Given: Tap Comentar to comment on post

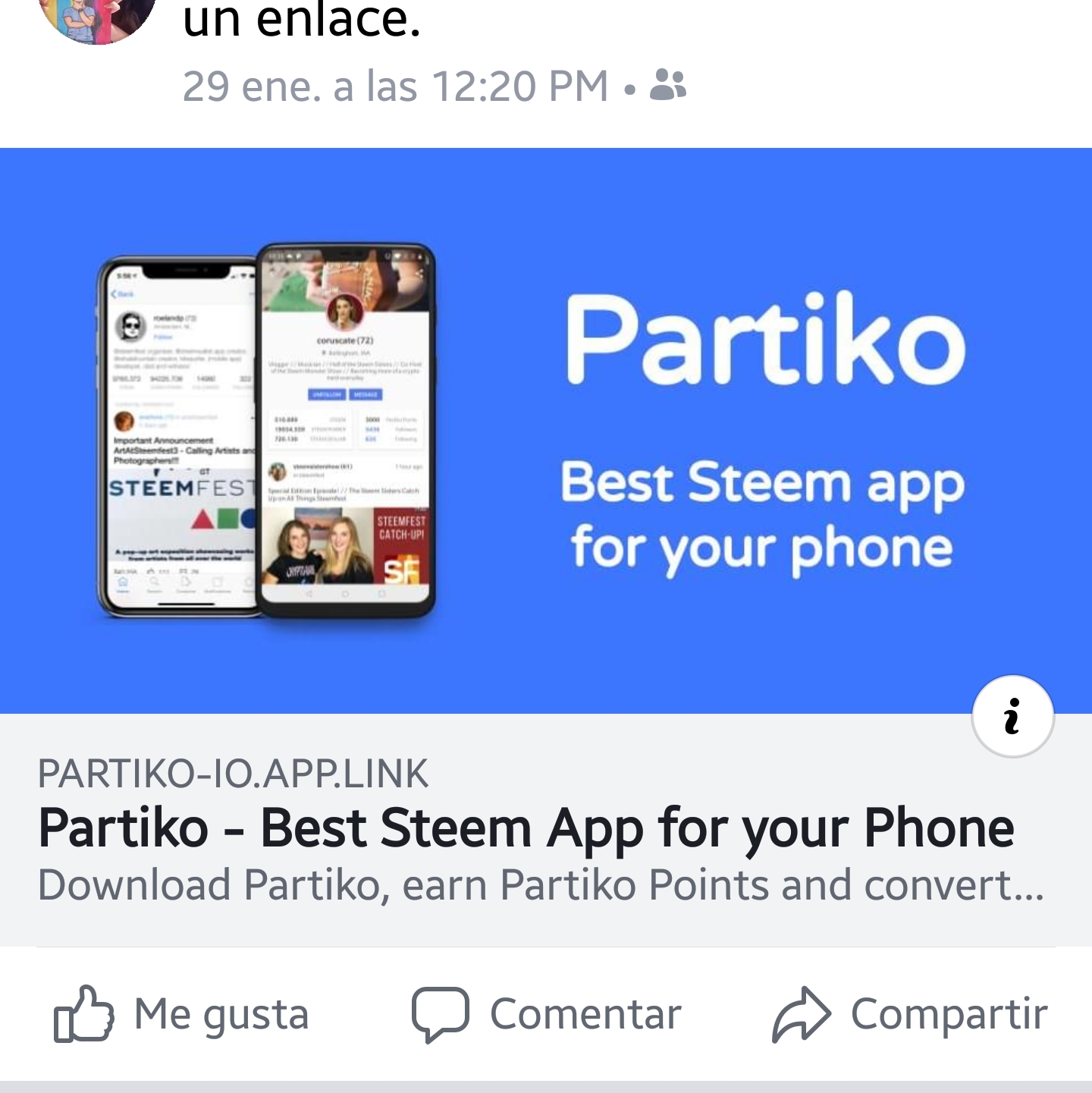Looking at the screenshot, I should click(x=547, y=1014).
